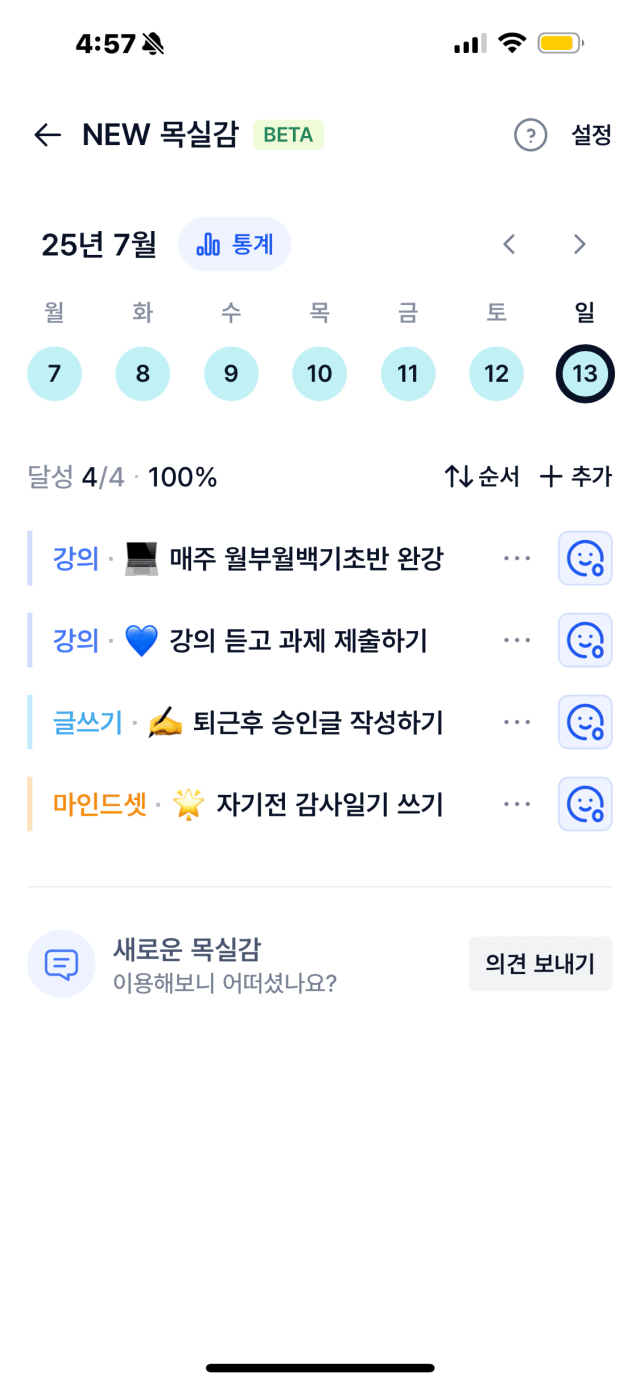Select date 9 Wednesday

point(231,374)
